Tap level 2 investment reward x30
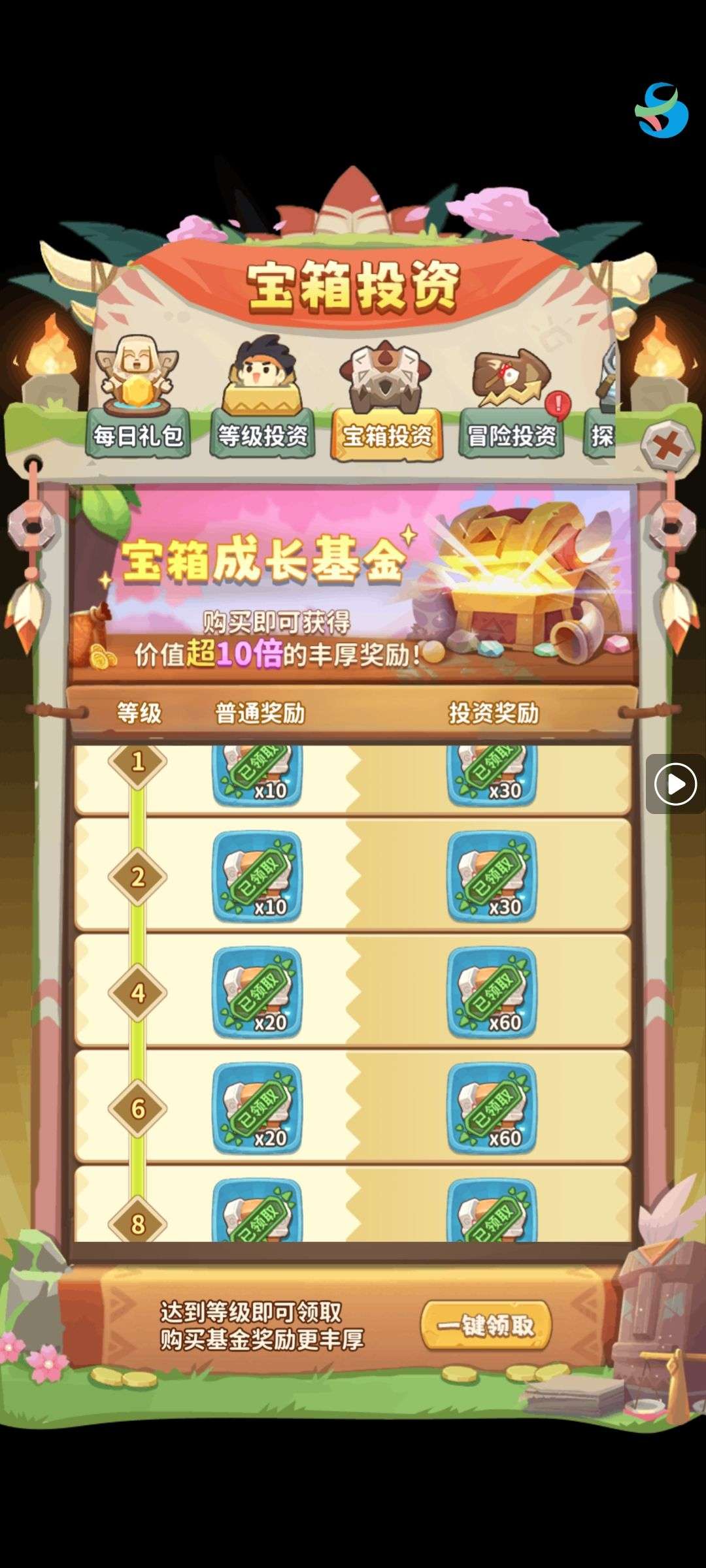This screenshot has width=706, height=1568. pyautogui.click(x=492, y=877)
